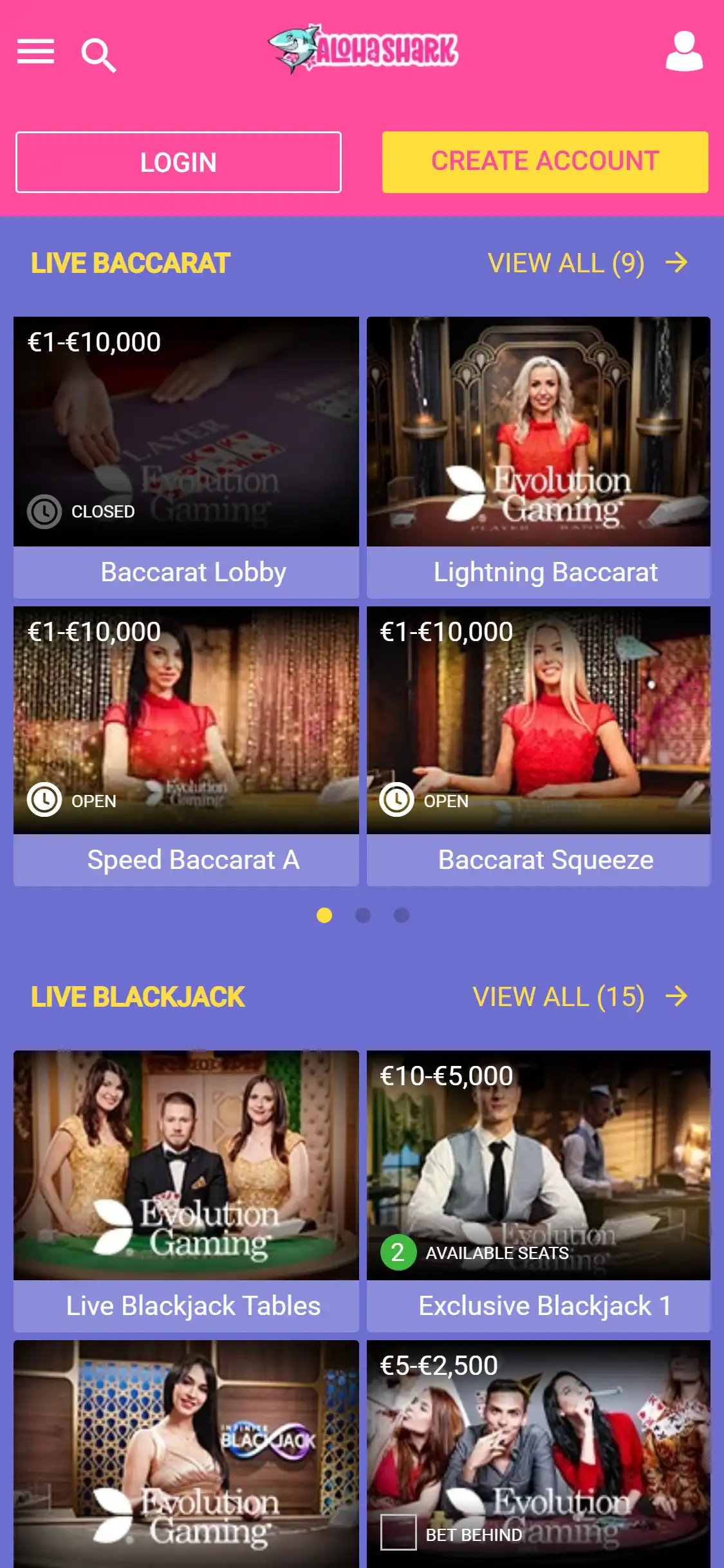The height and width of the screenshot is (1568, 724).
Task: Open Live Blackjack Tables
Action: point(186,1191)
